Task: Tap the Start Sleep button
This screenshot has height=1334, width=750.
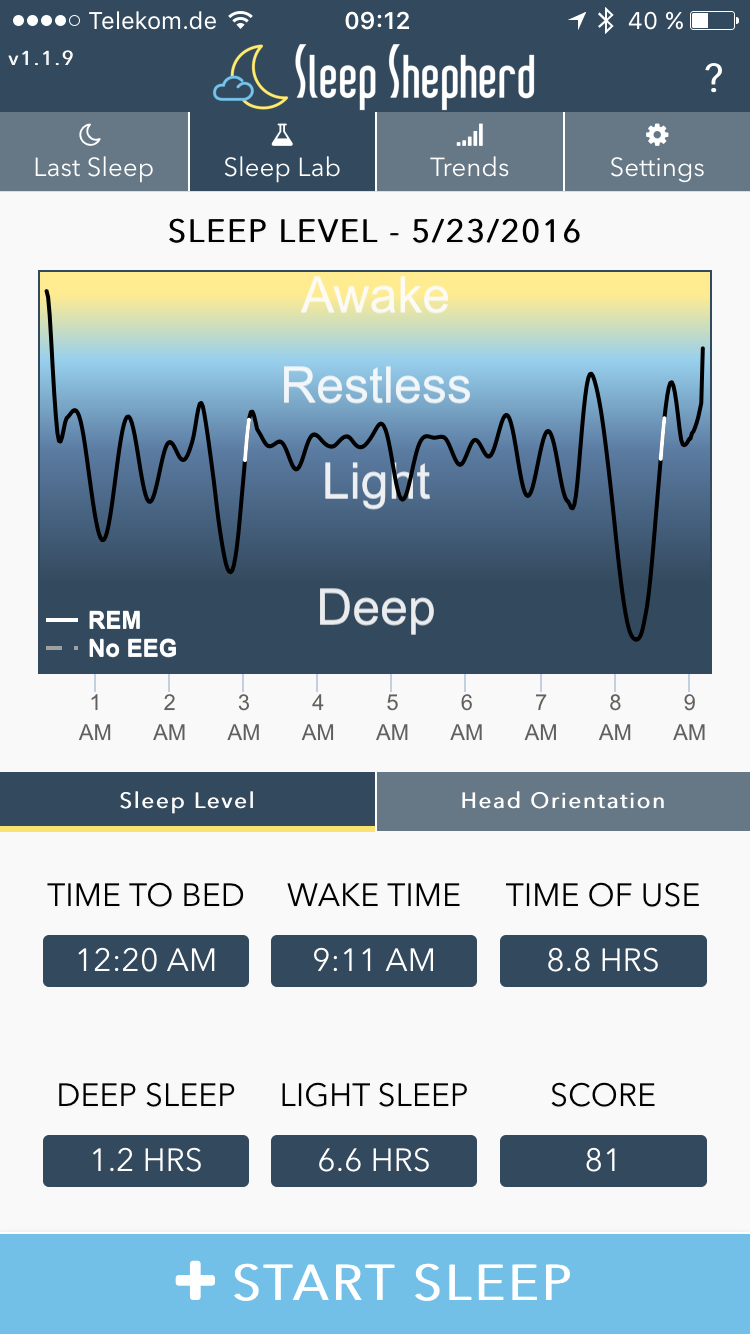Action: (375, 1283)
